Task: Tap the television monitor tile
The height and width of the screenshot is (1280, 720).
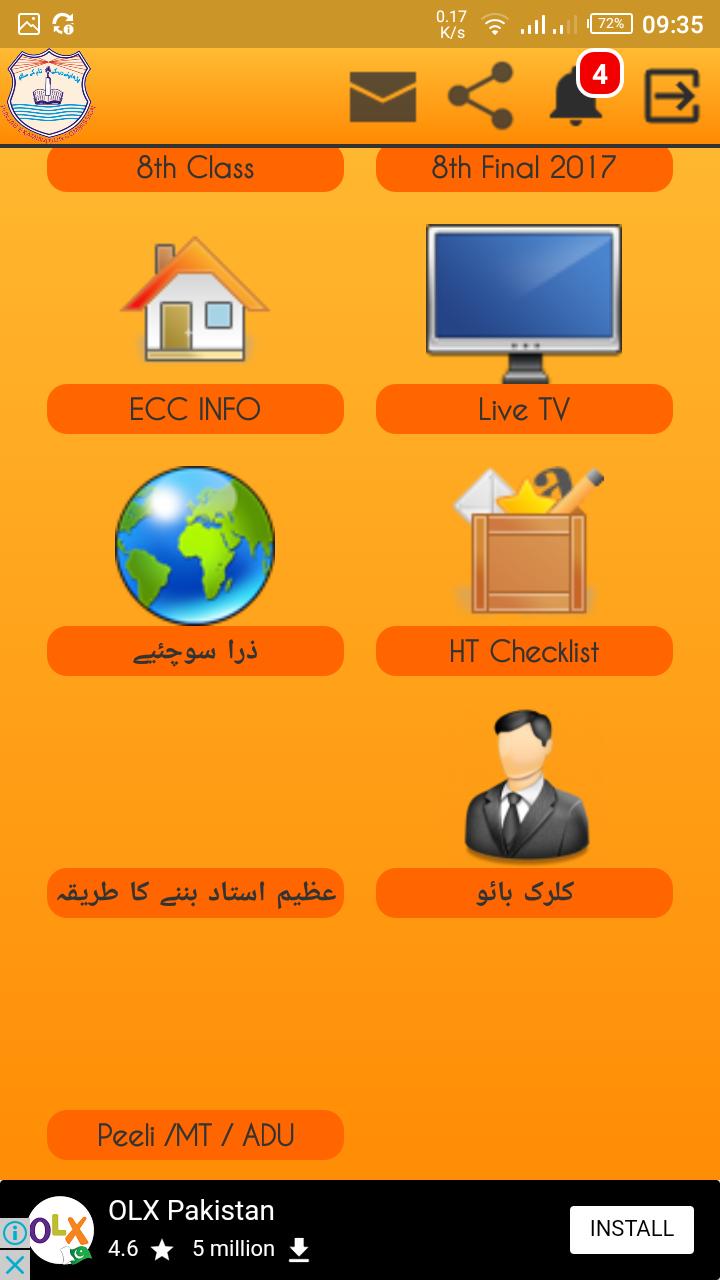Action: [x=524, y=301]
